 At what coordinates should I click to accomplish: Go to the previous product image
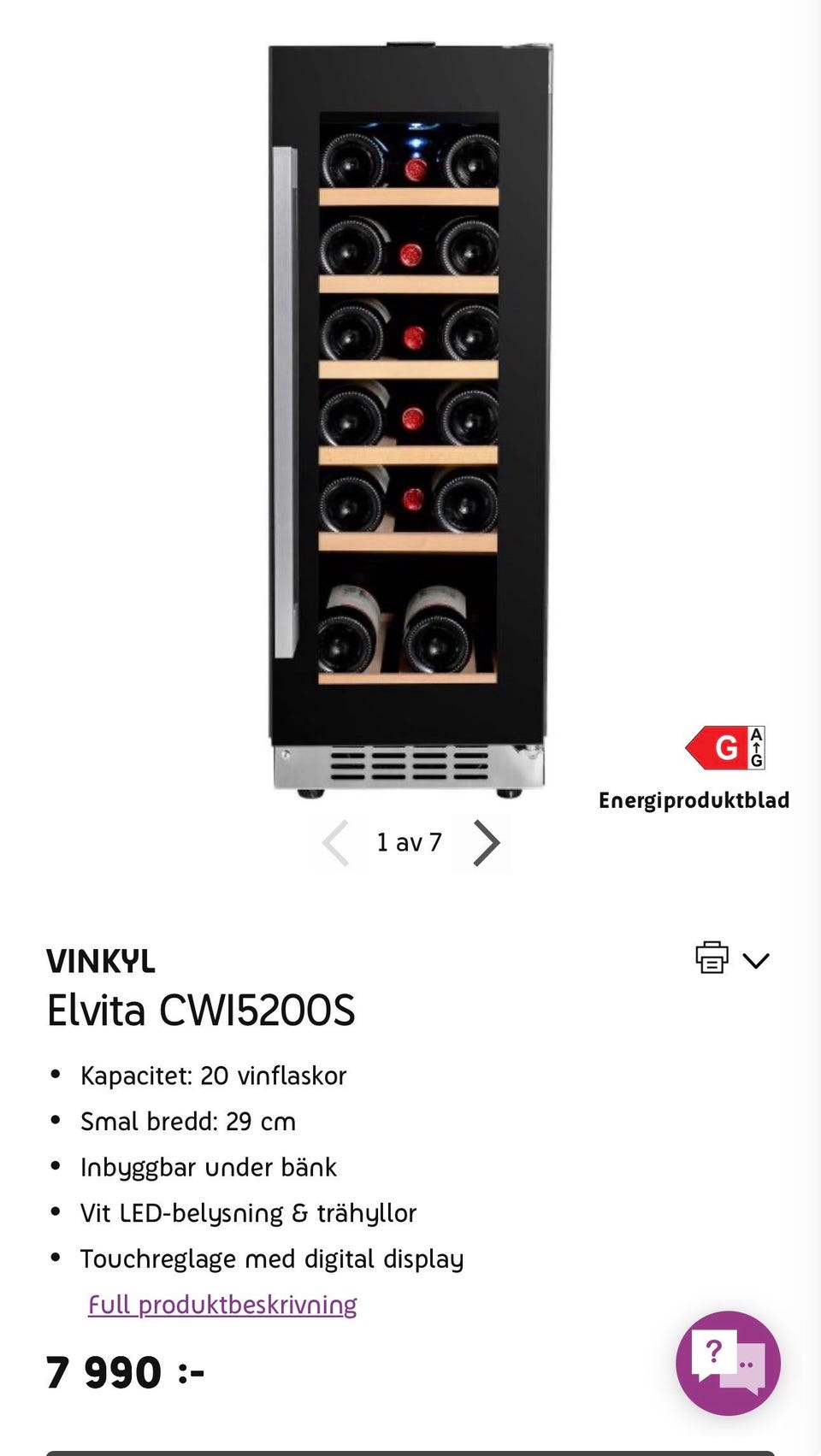tap(335, 843)
